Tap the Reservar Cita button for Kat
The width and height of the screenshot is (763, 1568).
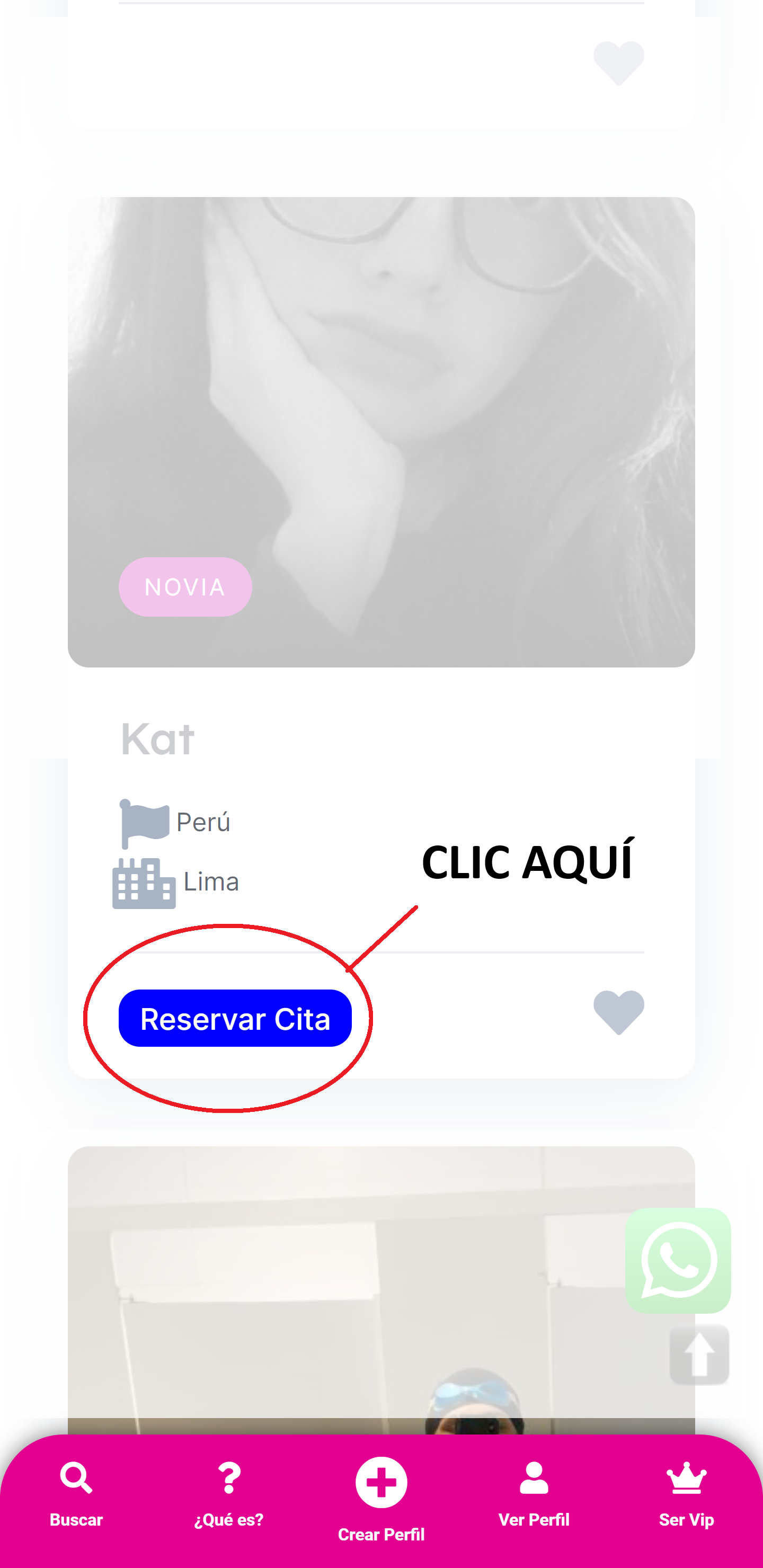(x=234, y=1018)
